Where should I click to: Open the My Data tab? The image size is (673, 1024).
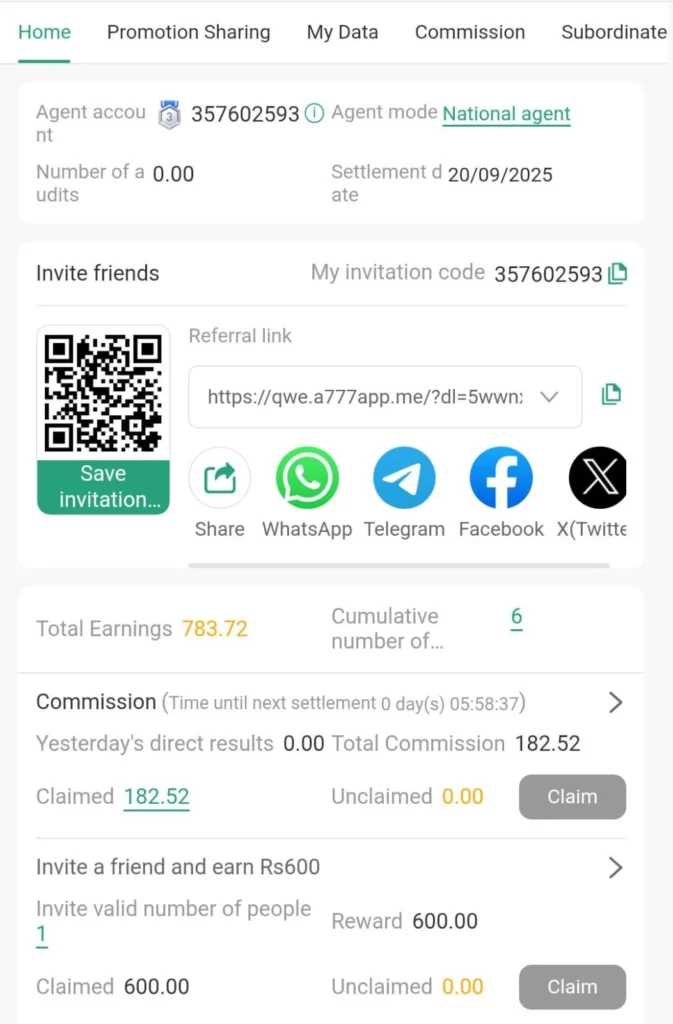coord(342,32)
